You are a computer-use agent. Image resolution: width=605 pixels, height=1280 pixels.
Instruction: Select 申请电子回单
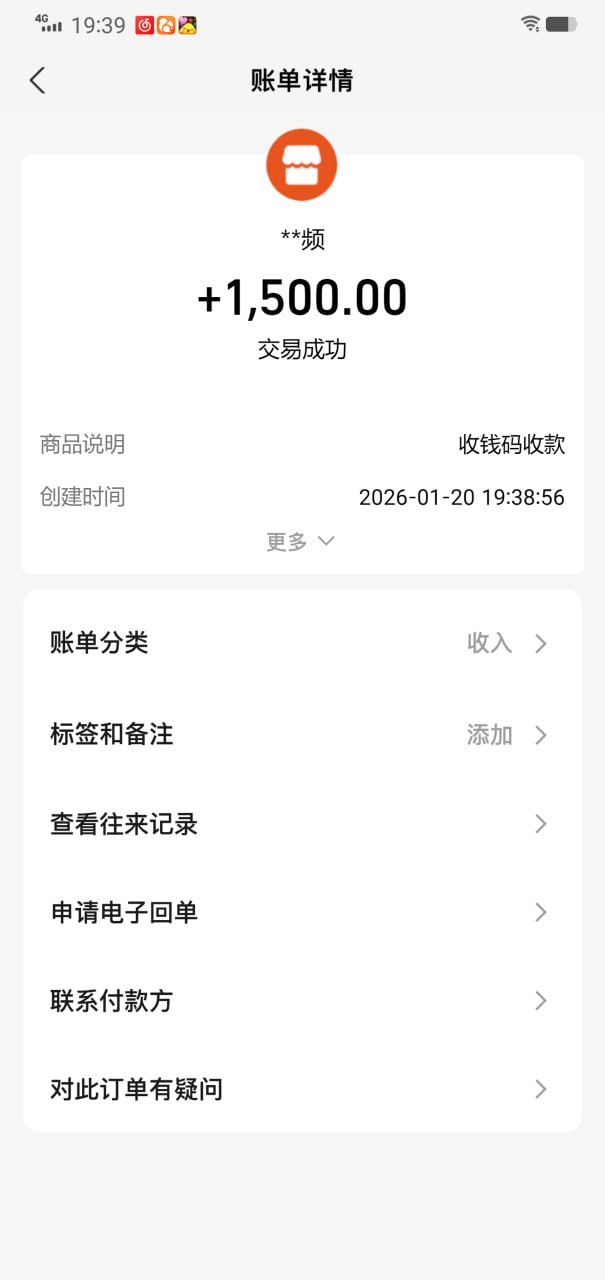coord(301,912)
